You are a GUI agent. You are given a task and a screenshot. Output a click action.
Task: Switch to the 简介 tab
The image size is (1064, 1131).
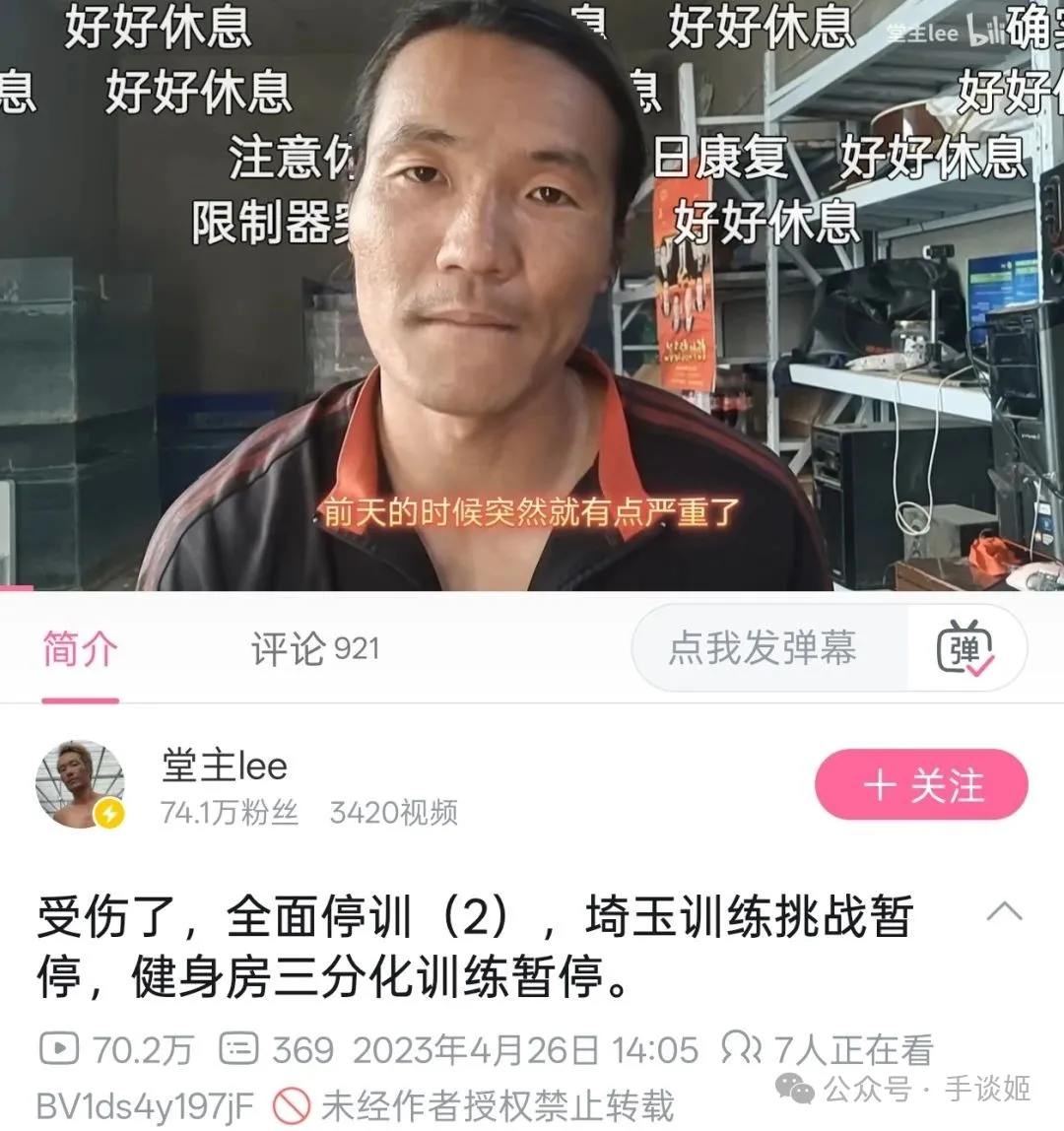pos(80,649)
